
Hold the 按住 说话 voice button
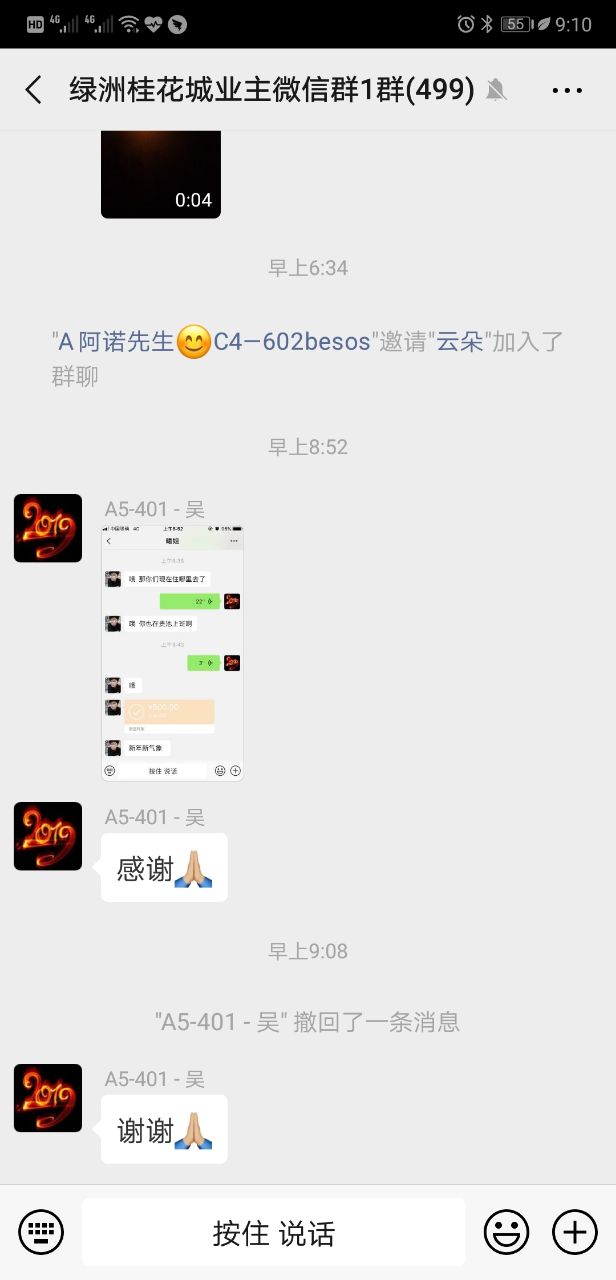click(273, 1232)
